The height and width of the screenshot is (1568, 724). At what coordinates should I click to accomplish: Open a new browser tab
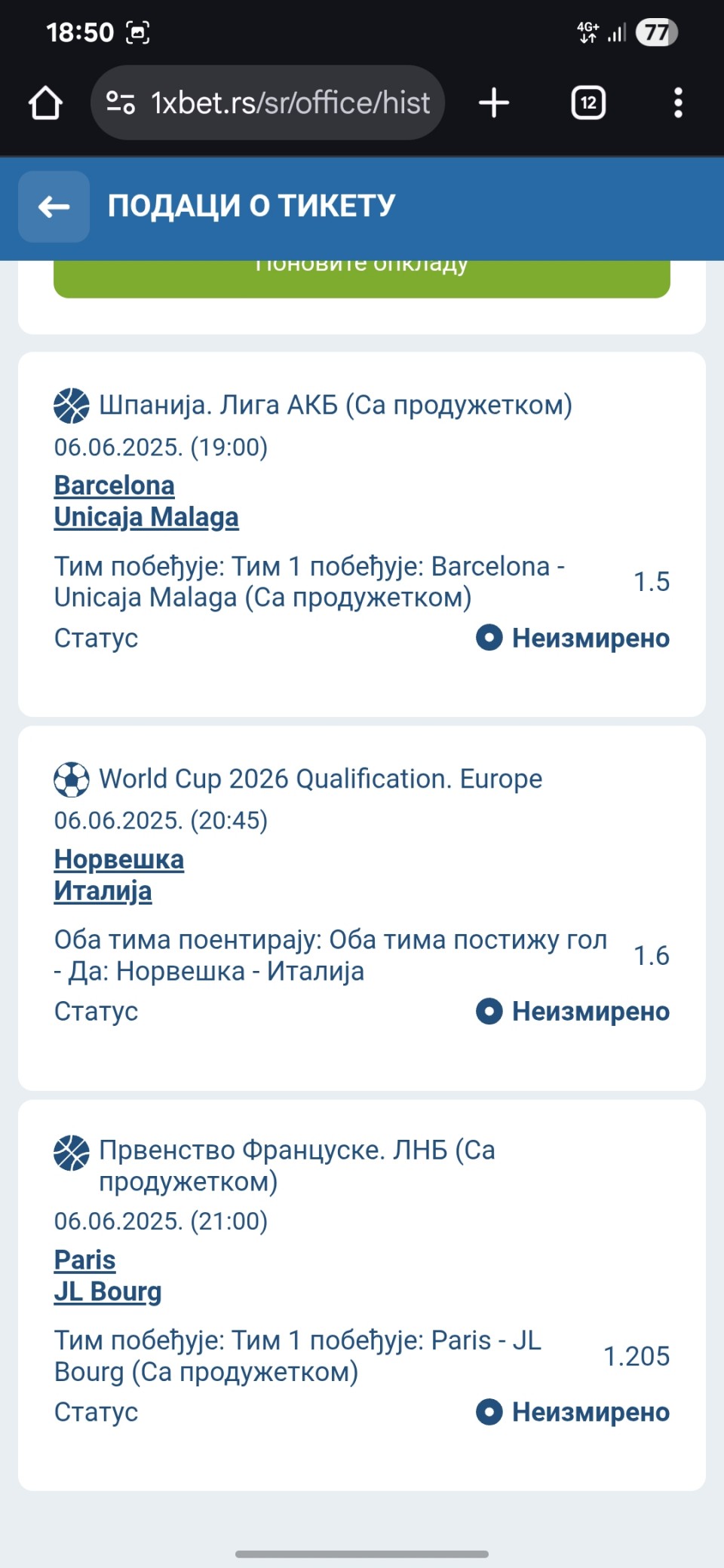point(494,103)
